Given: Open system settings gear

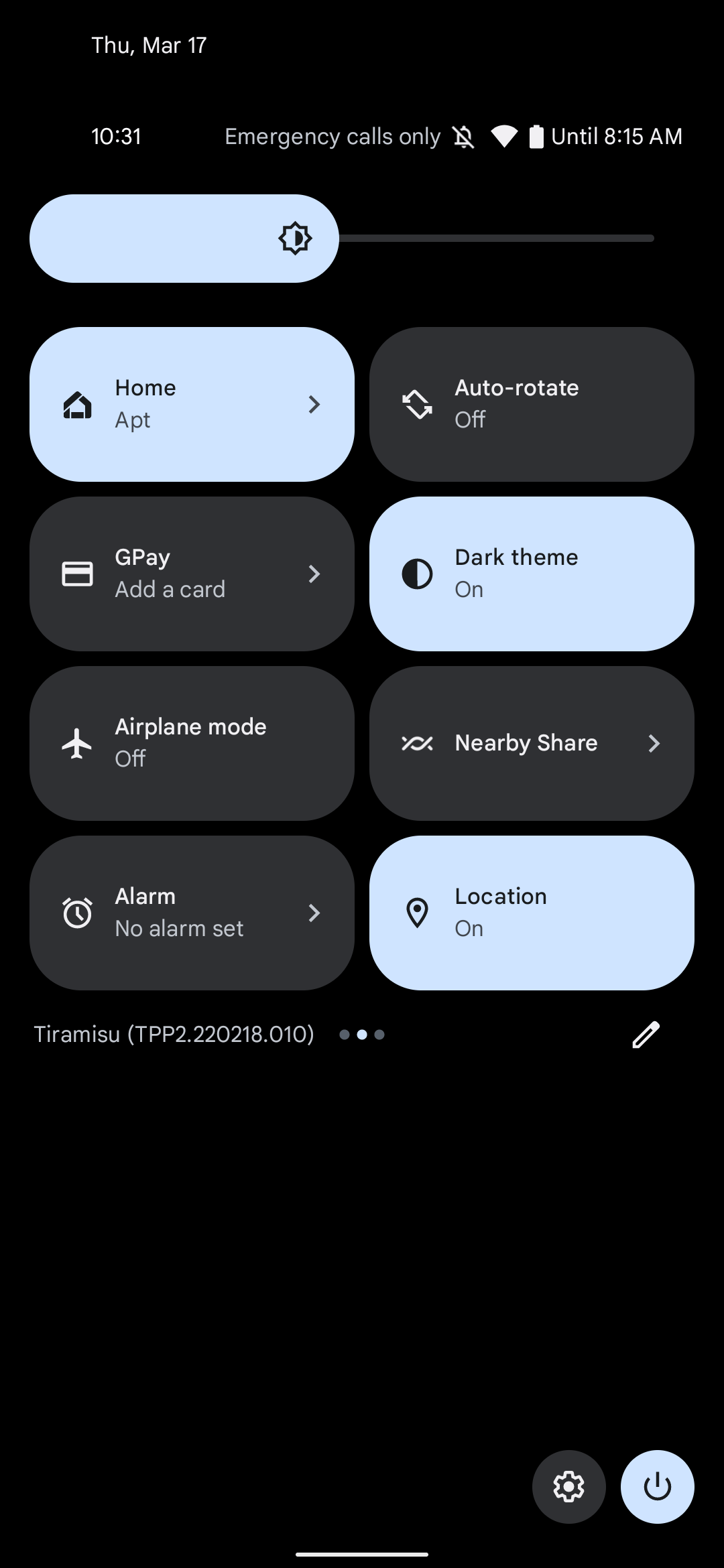Looking at the screenshot, I should 568,1487.
